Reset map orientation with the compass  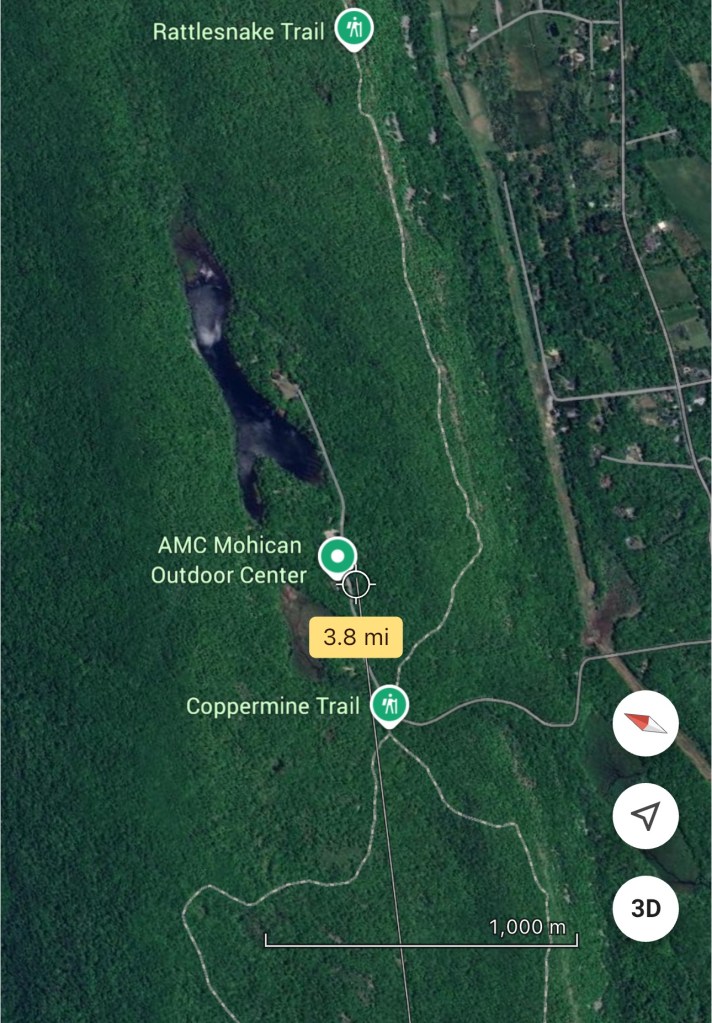coord(646,724)
